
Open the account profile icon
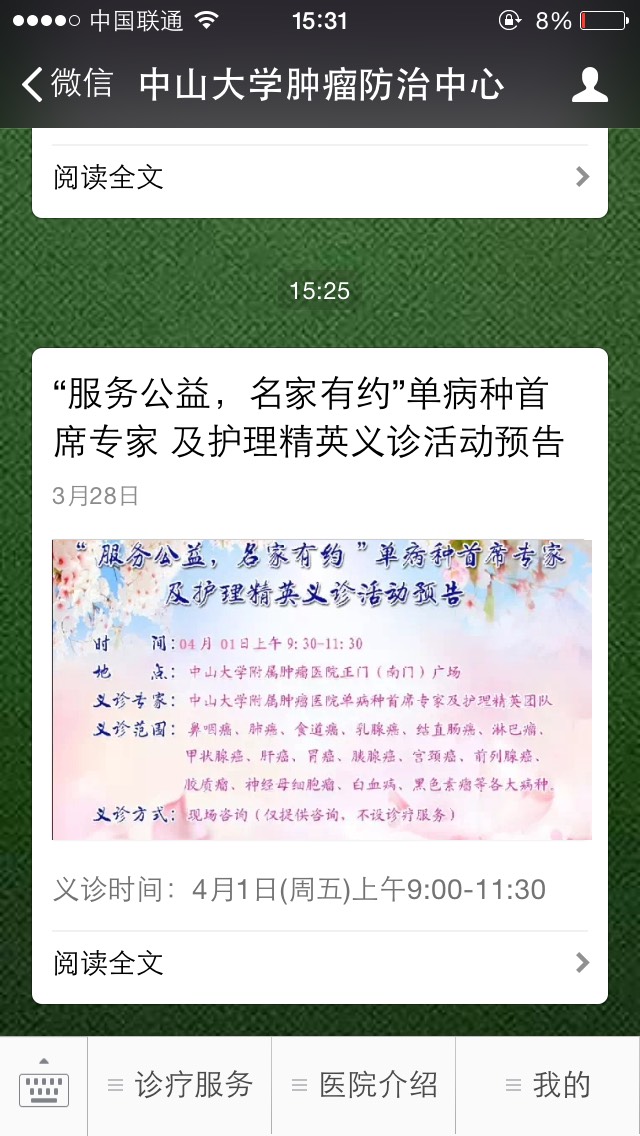(589, 85)
